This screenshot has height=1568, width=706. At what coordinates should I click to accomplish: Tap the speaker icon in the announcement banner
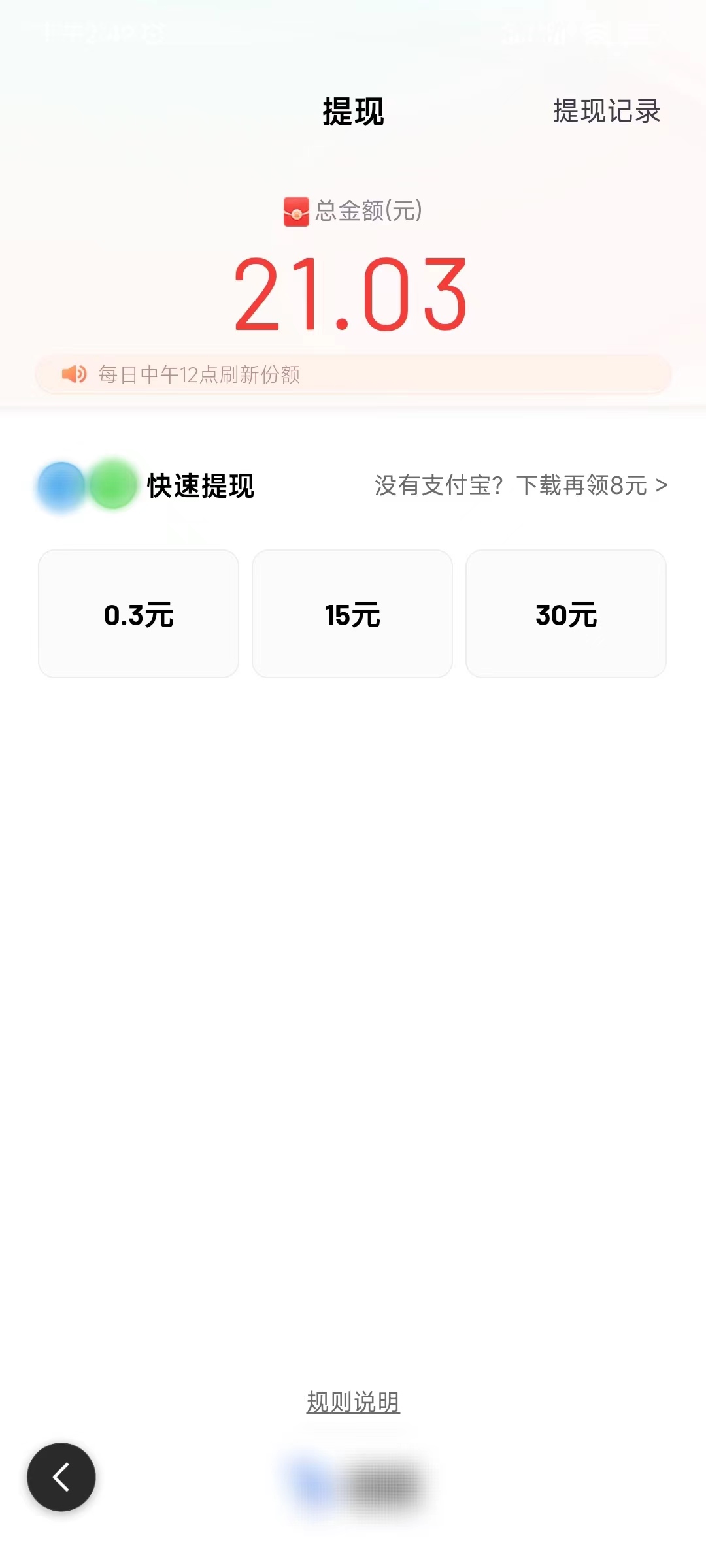pyautogui.click(x=74, y=373)
